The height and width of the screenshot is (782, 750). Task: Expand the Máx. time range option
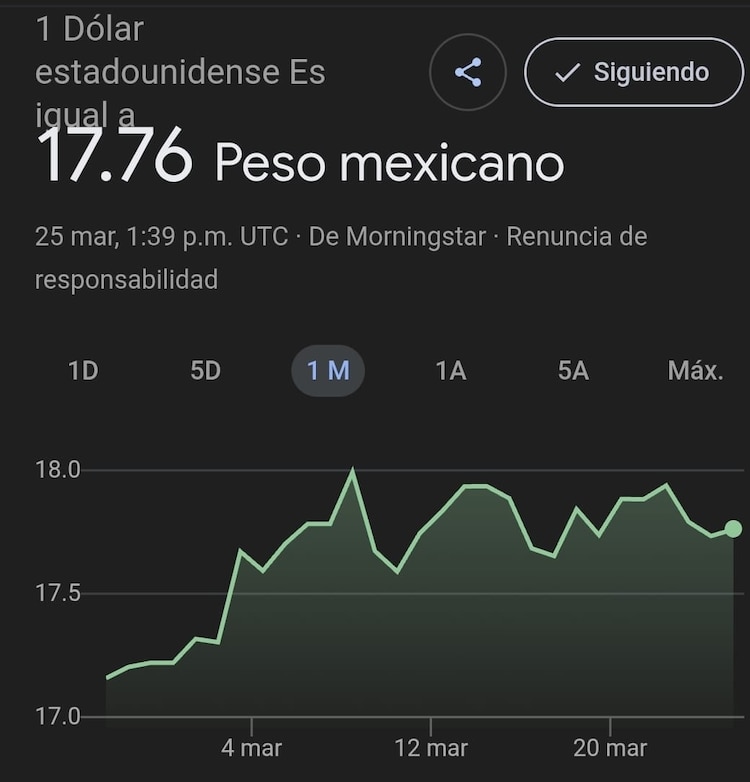tap(696, 370)
